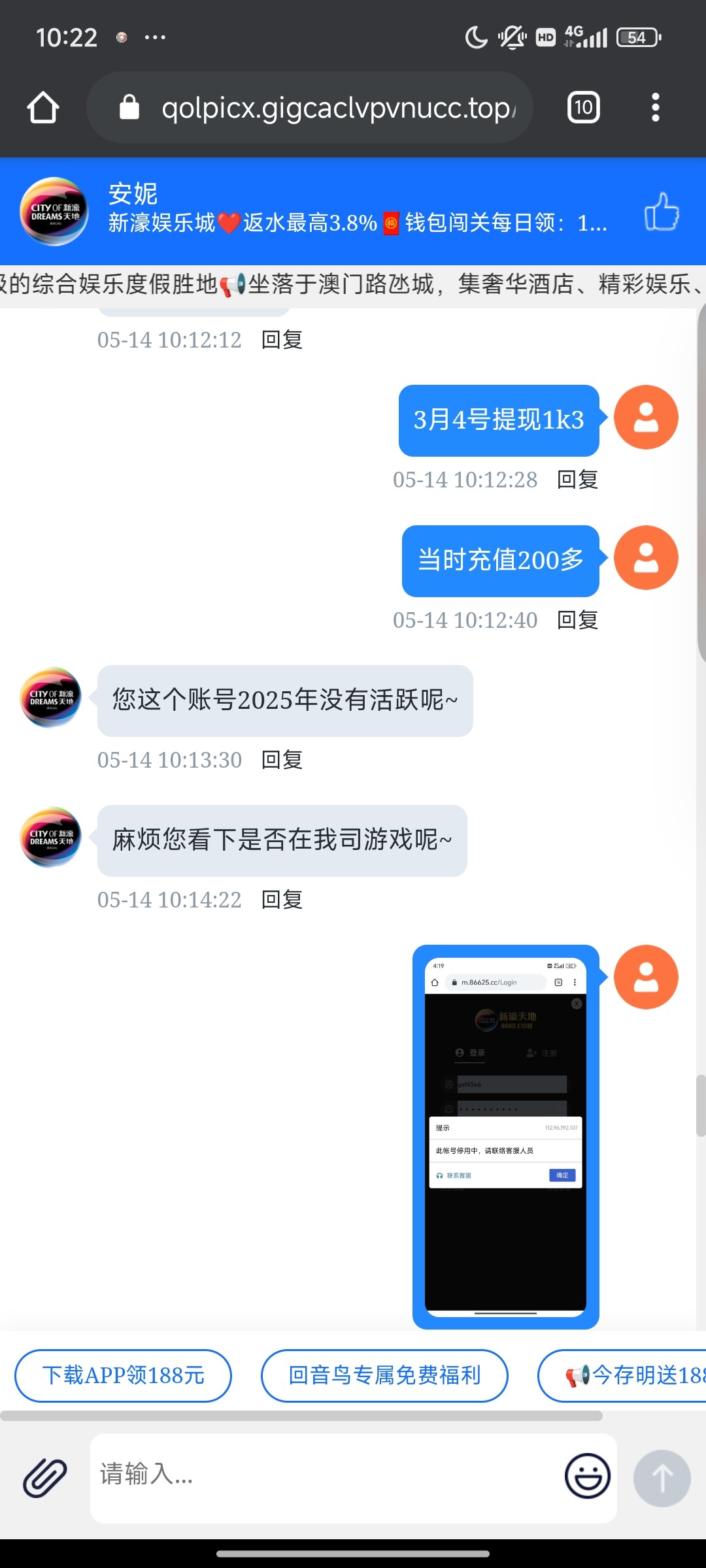
Task: Reply to 麻烦您看下是否在我司游戏呢 message
Action: coord(282,900)
